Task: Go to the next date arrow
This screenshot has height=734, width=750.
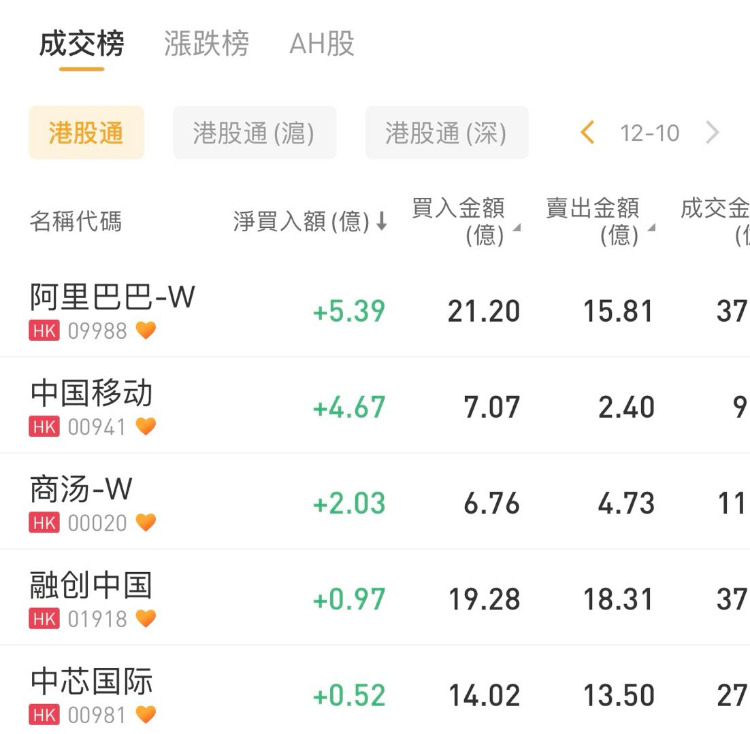Action: coord(712,133)
